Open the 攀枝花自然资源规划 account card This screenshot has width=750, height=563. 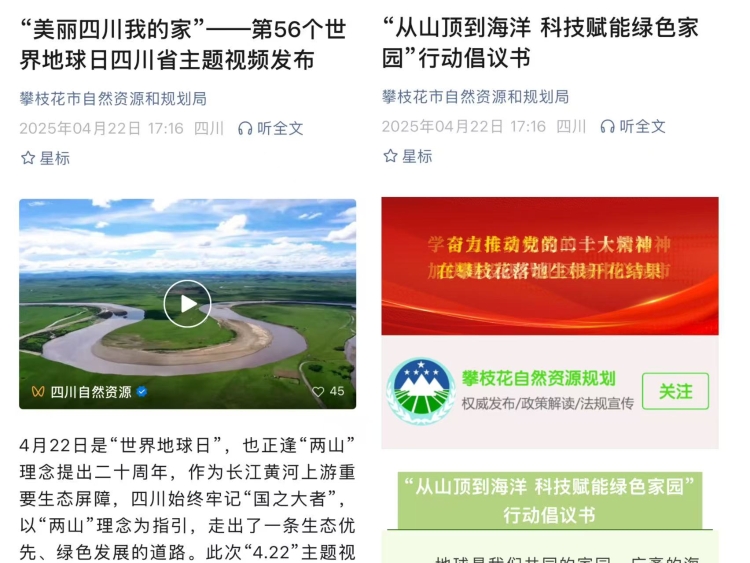(540, 391)
